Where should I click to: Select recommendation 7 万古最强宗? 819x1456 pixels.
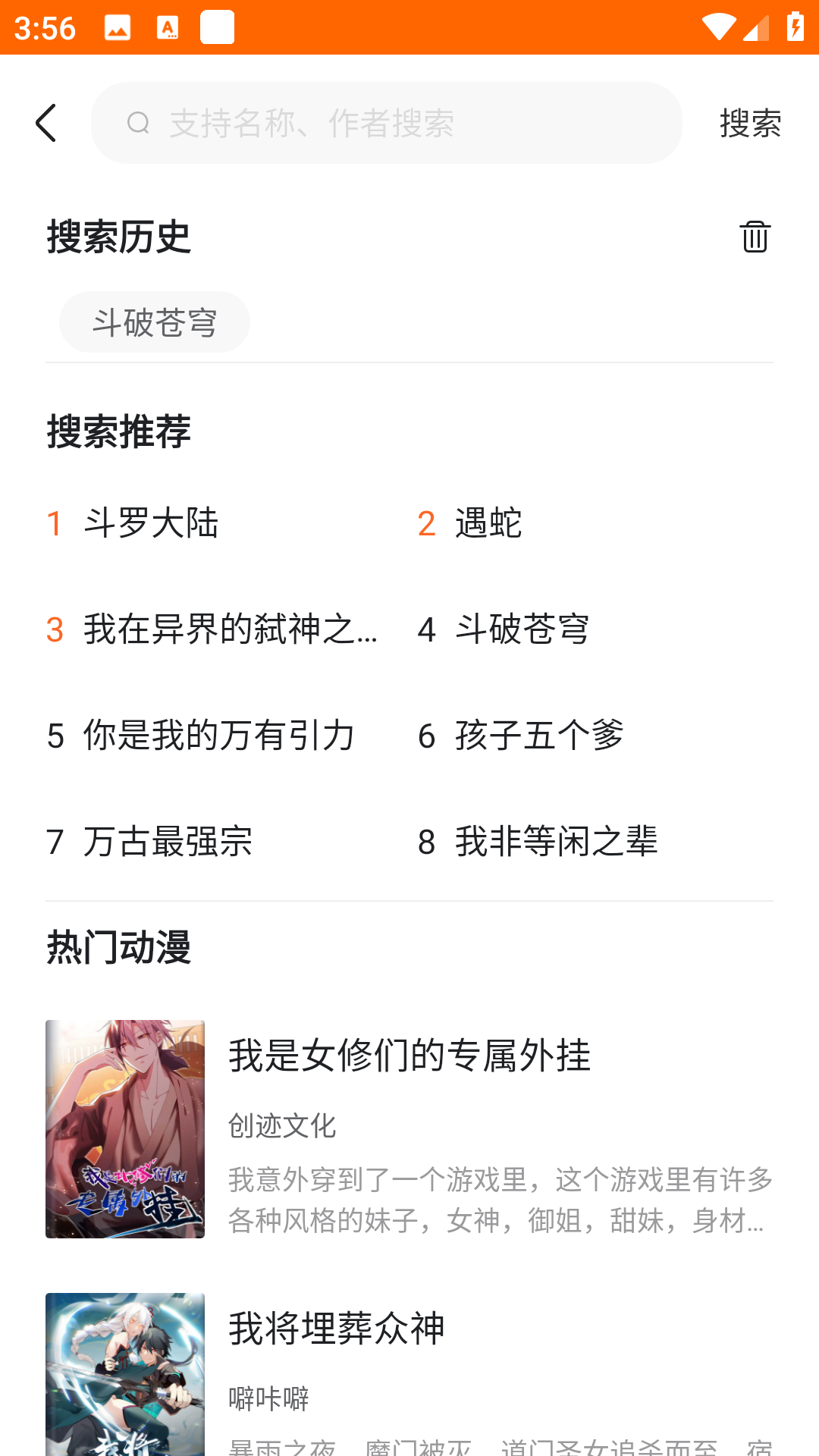pyautogui.click(x=167, y=842)
